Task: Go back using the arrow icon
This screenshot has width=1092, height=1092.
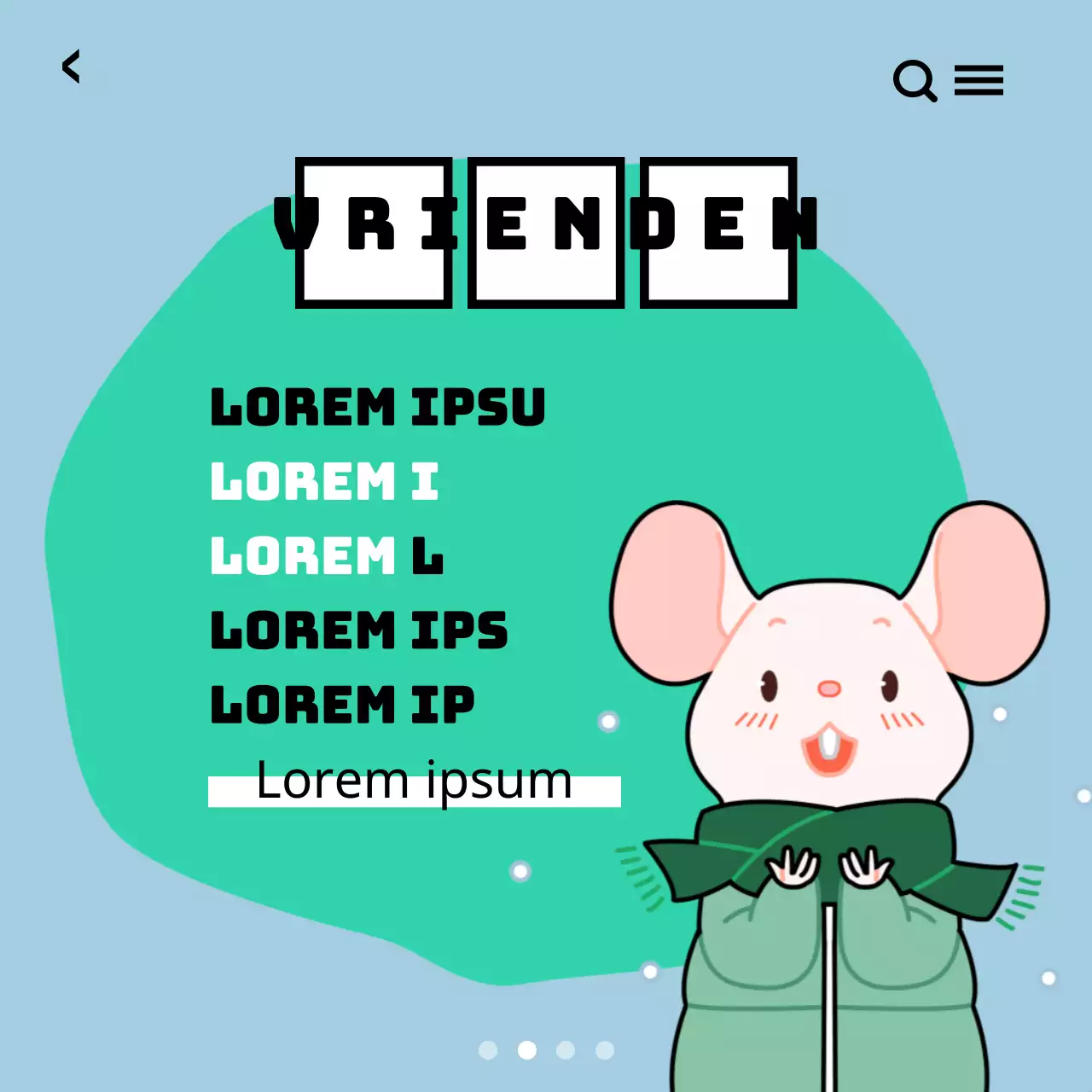Action: point(72,67)
